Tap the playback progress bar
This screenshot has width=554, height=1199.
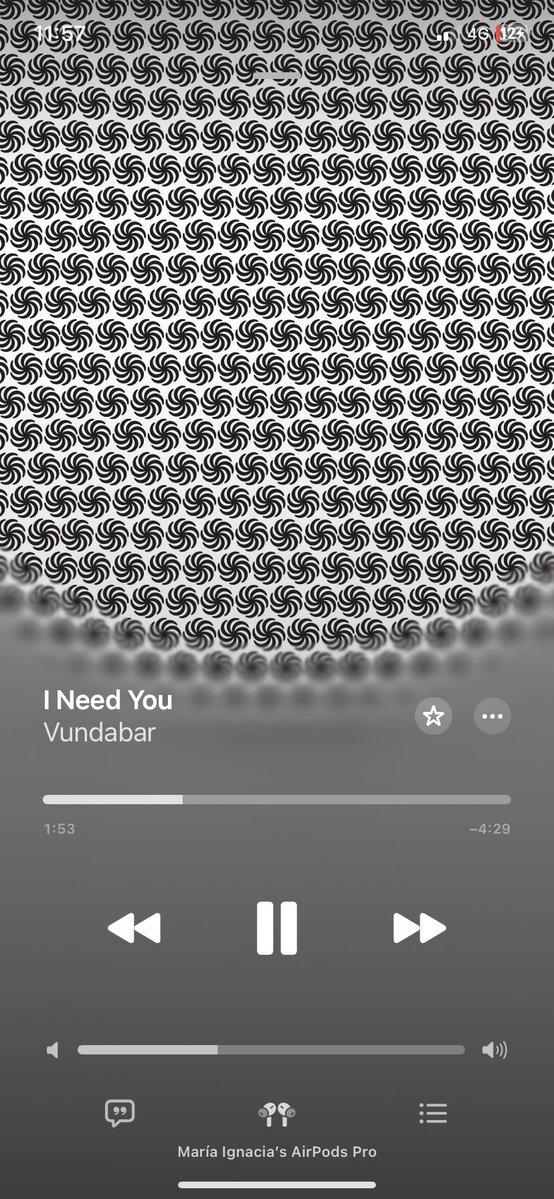click(276, 799)
